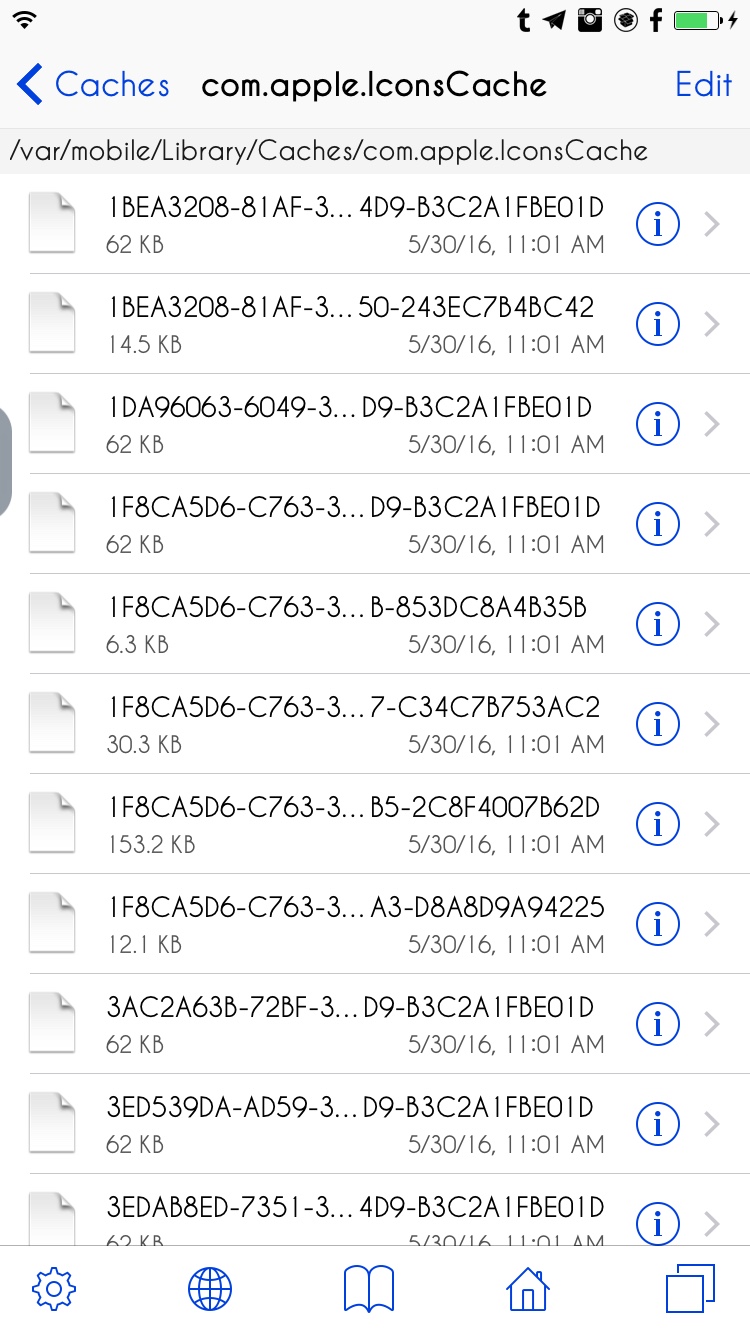Open bookmarks book icon
The width and height of the screenshot is (750, 1334).
pyautogui.click(x=369, y=1289)
